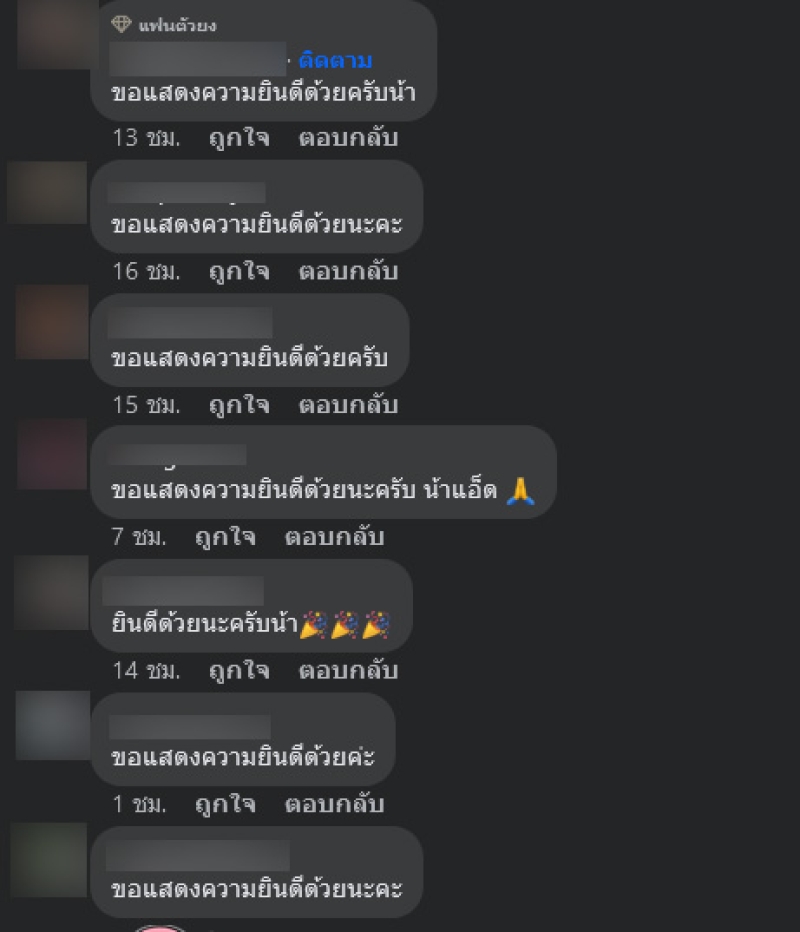Like the comment posted 1 ชม. ago

[225, 803]
